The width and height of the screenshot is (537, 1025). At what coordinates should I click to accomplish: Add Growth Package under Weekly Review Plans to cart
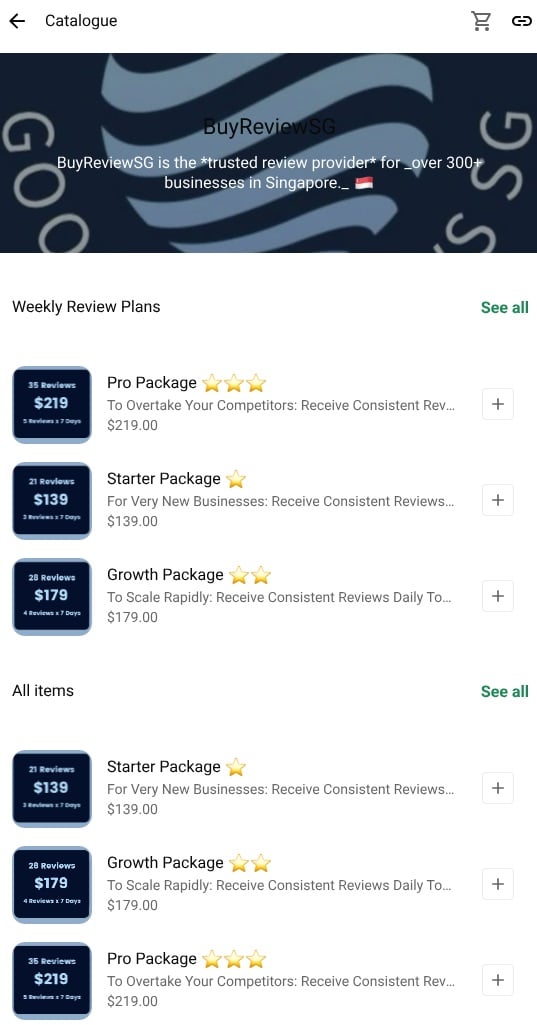(x=498, y=596)
